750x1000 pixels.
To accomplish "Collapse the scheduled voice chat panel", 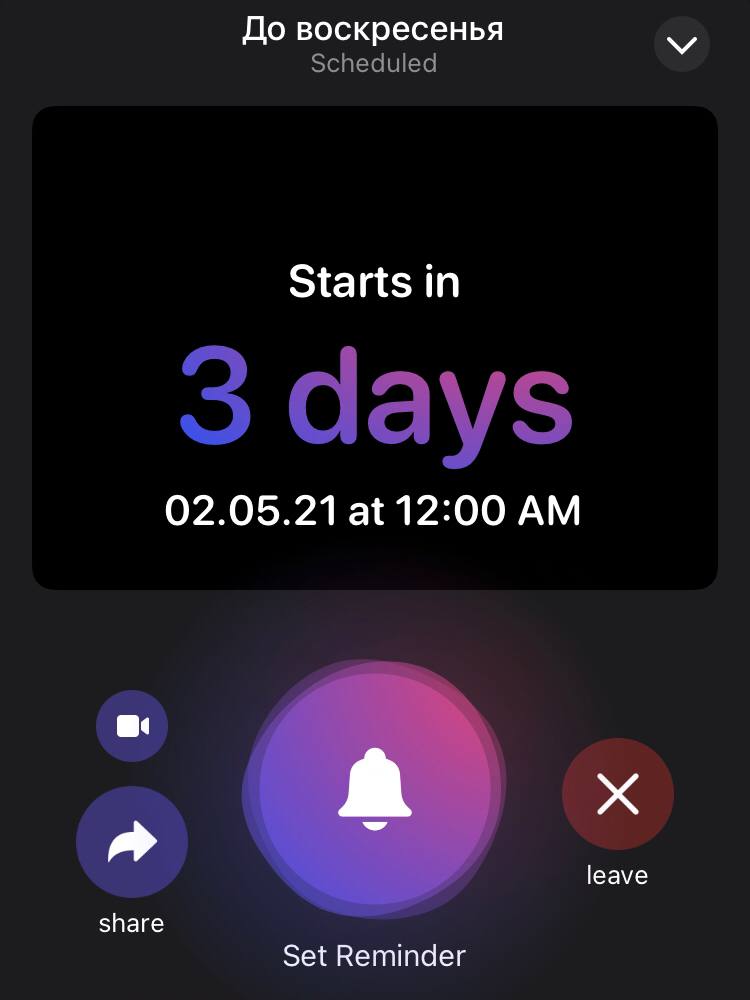I will click(681, 45).
